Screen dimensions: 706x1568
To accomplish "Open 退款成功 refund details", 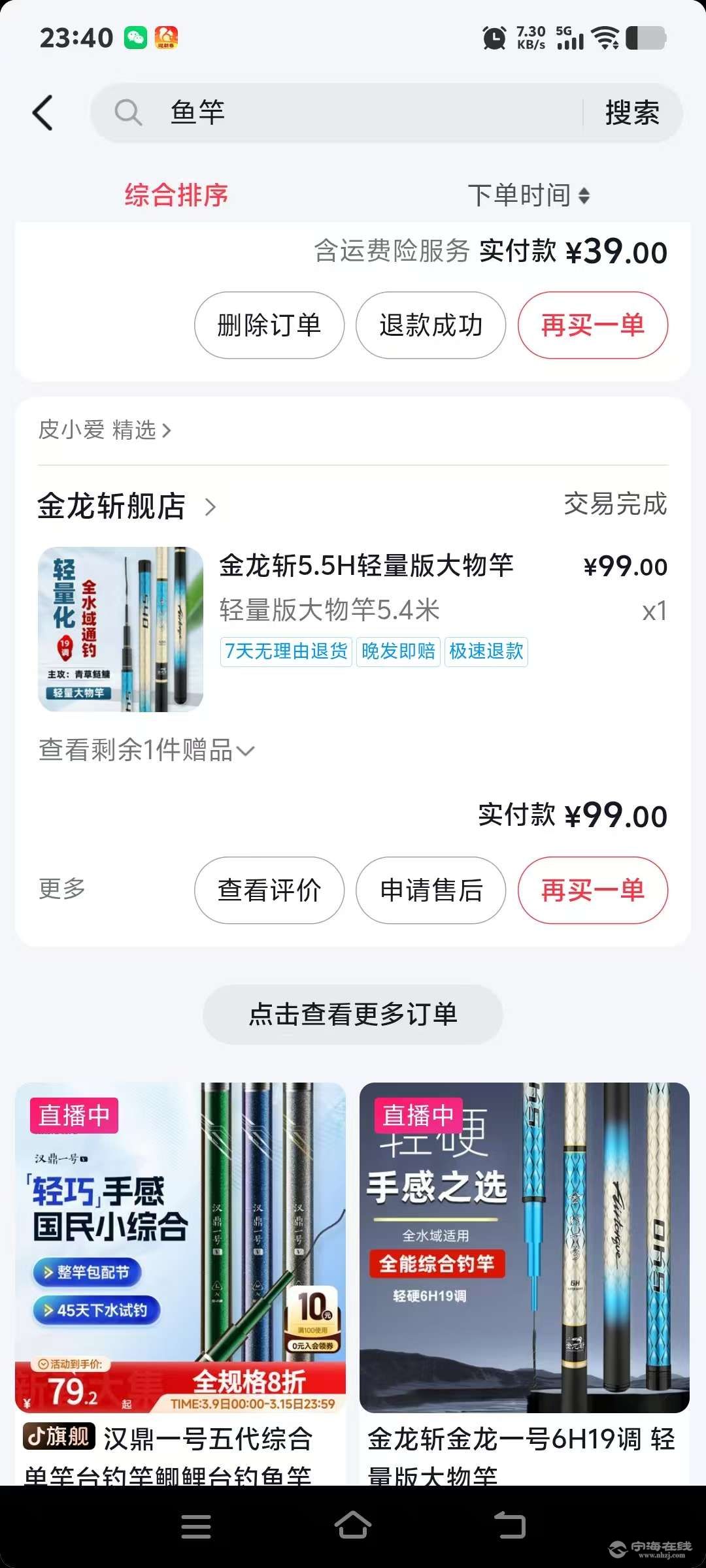I will pyautogui.click(x=431, y=325).
